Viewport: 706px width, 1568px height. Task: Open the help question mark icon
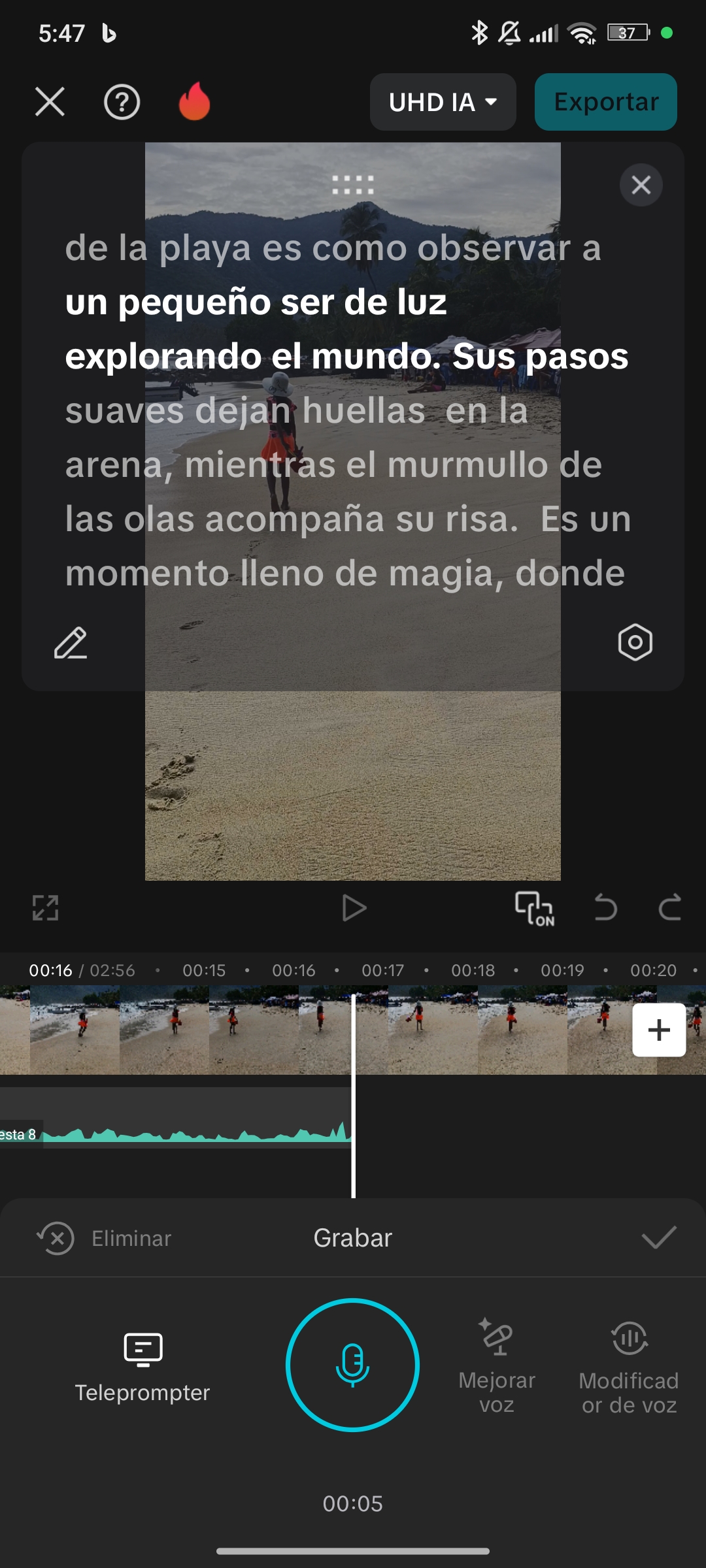[x=122, y=102]
